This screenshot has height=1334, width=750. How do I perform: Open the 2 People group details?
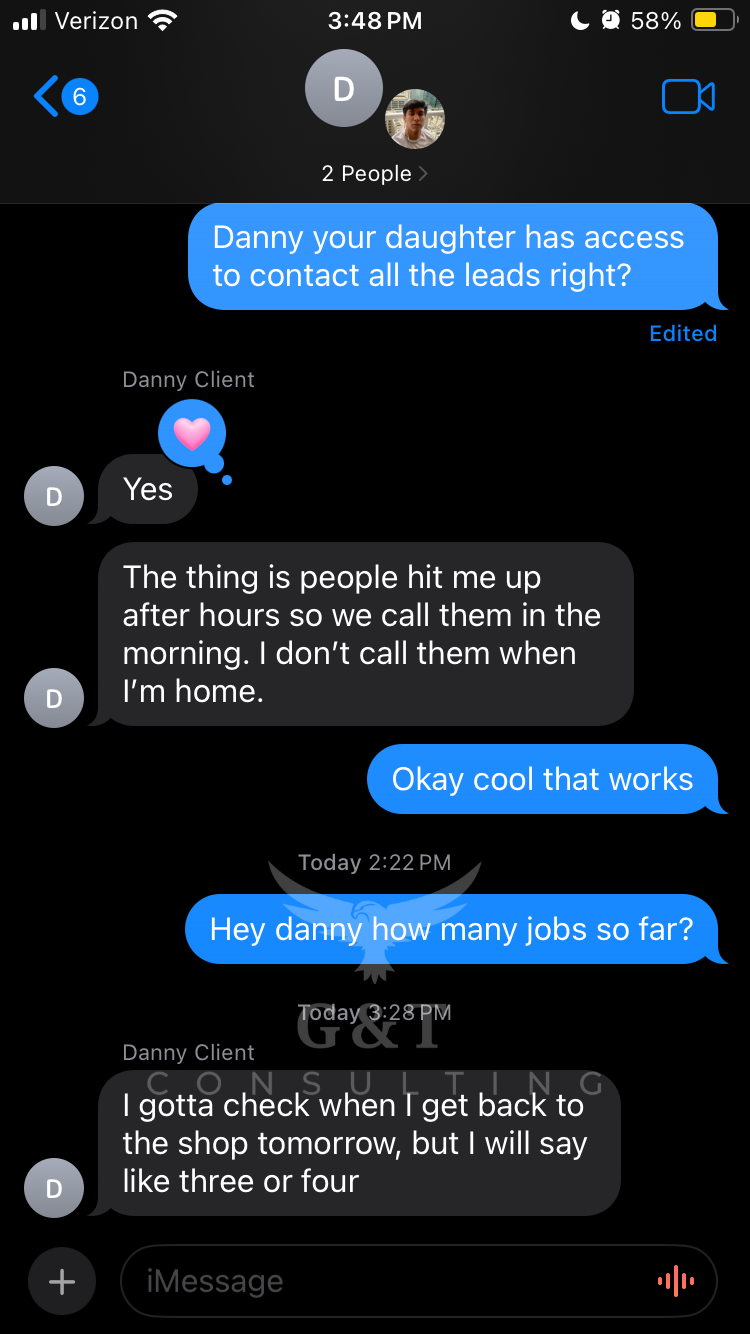pyautogui.click(x=374, y=173)
